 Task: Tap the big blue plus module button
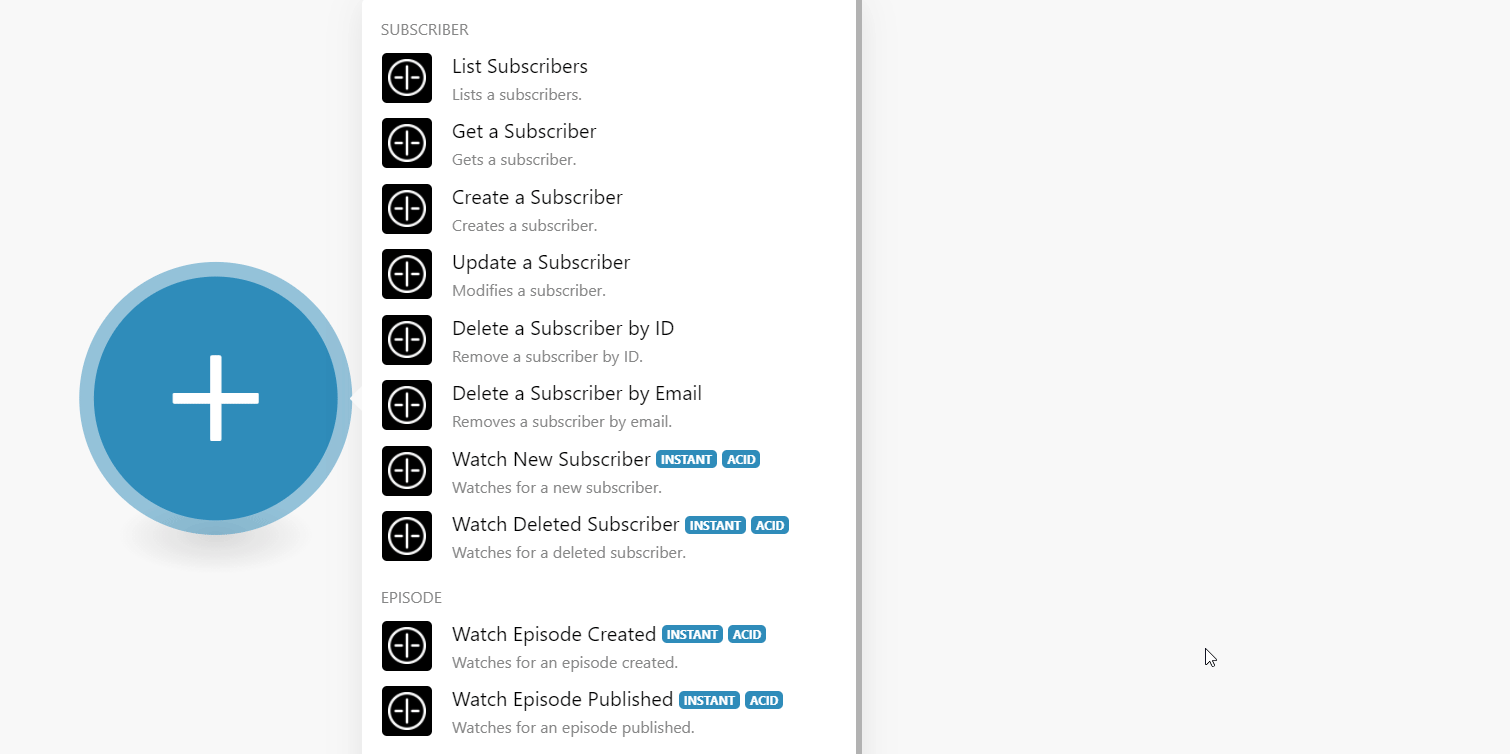click(216, 398)
